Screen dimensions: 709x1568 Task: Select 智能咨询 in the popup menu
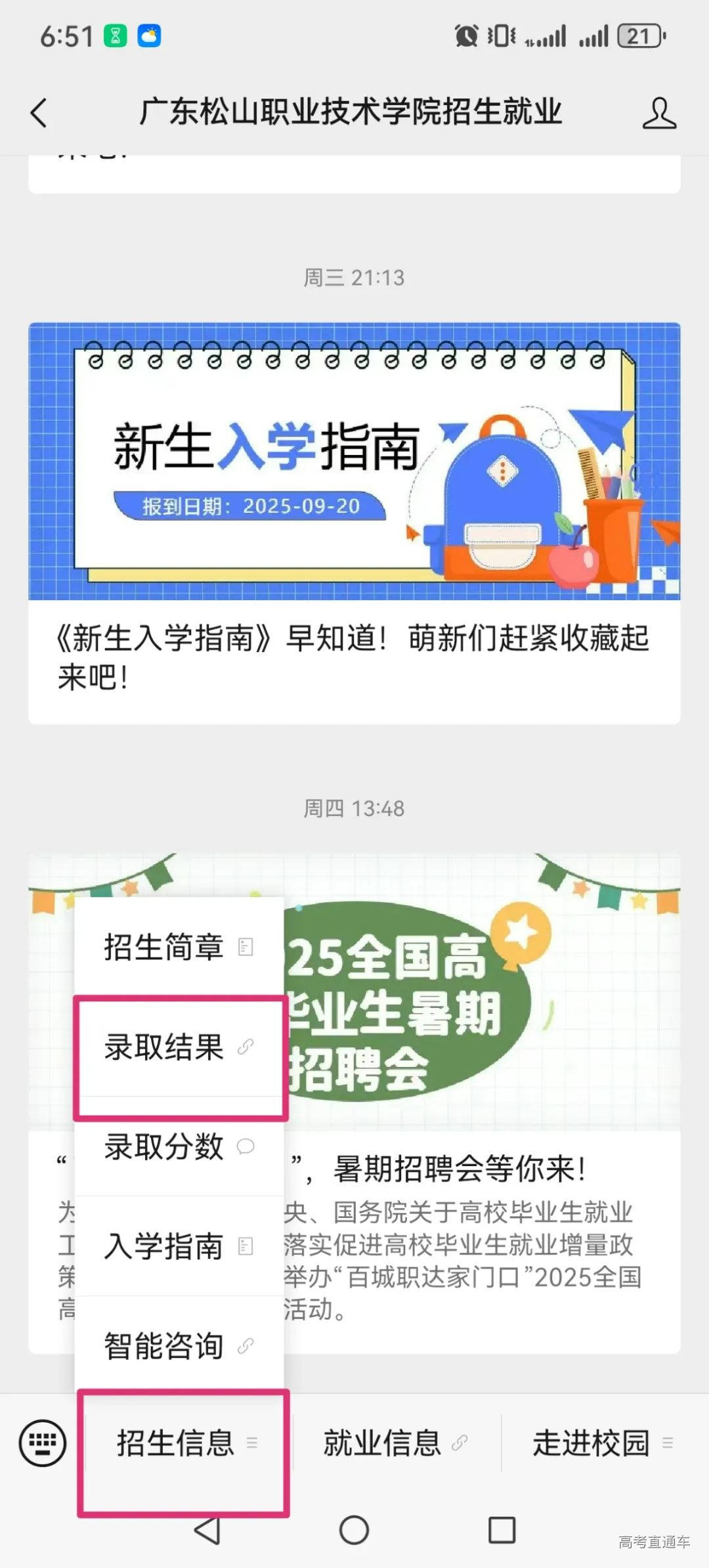click(178, 1346)
